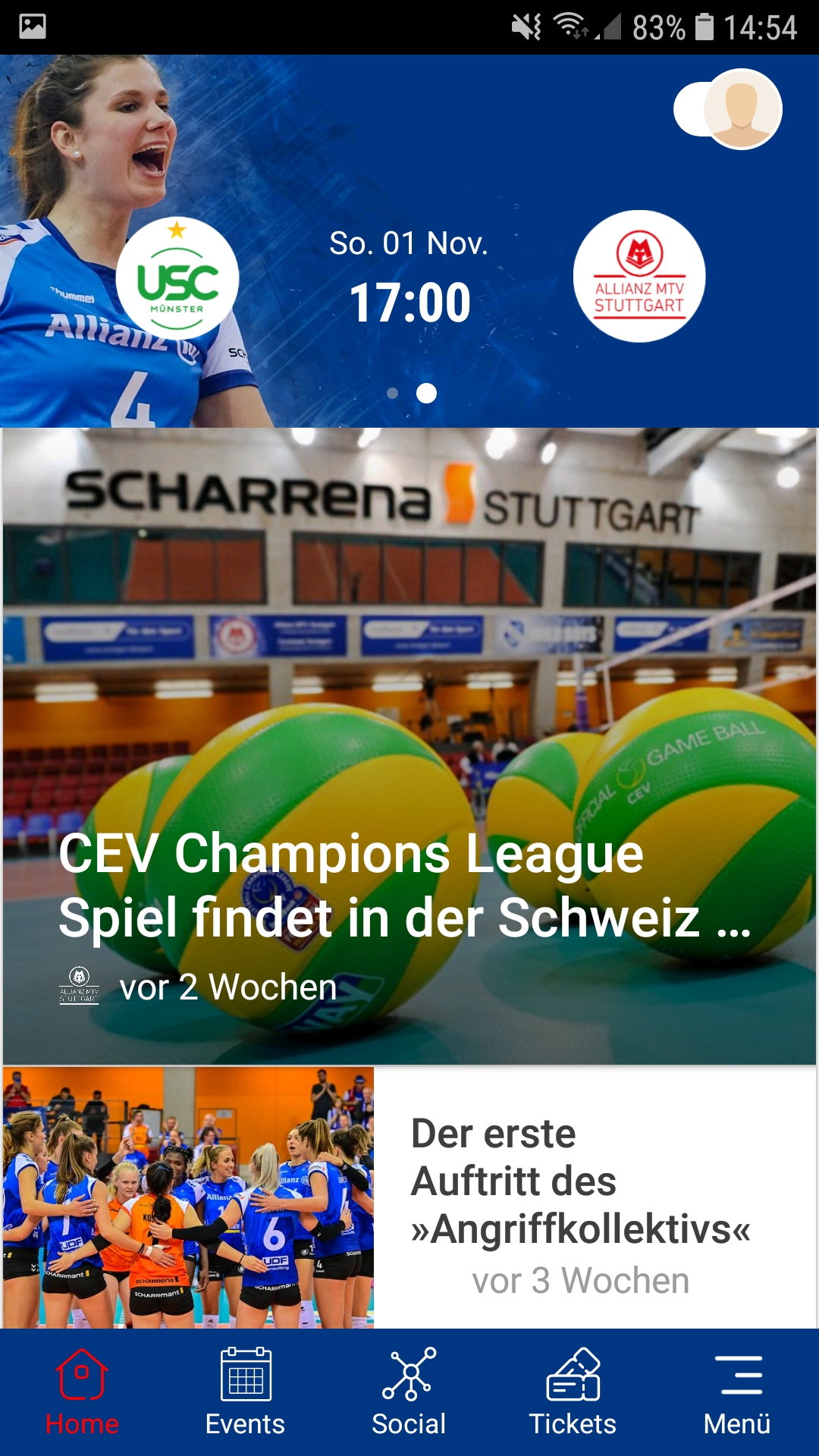Open CEV Champions League news article
The width and height of the screenshot is (819, 1456).
click(x=409, y=746)
